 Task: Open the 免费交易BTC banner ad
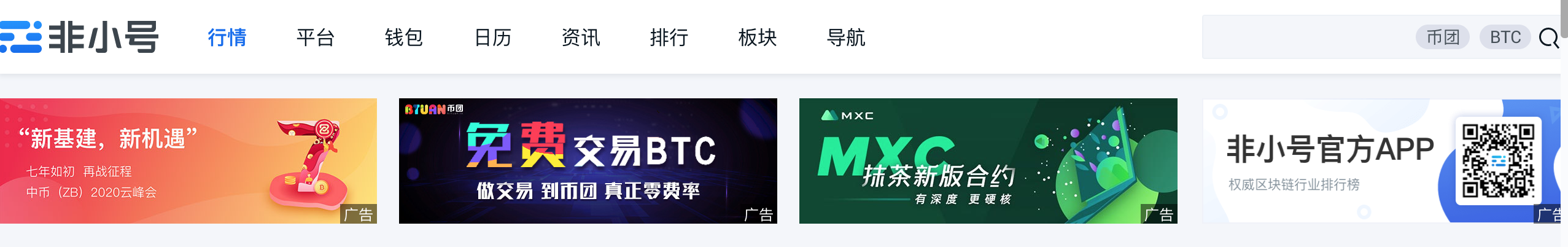[588, 161]
